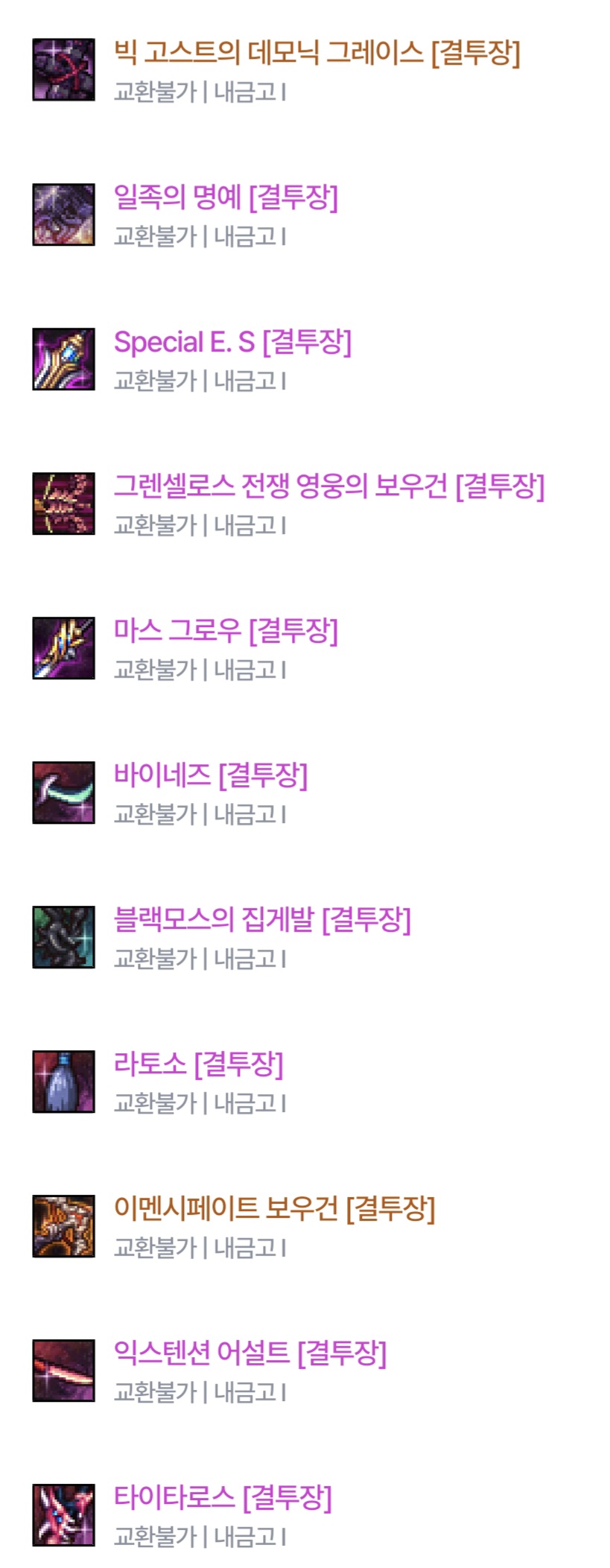610x1568 pixels.
Task: View 이멘시페이트 보우건 [결투장] details
Action: click(274, 1209)
